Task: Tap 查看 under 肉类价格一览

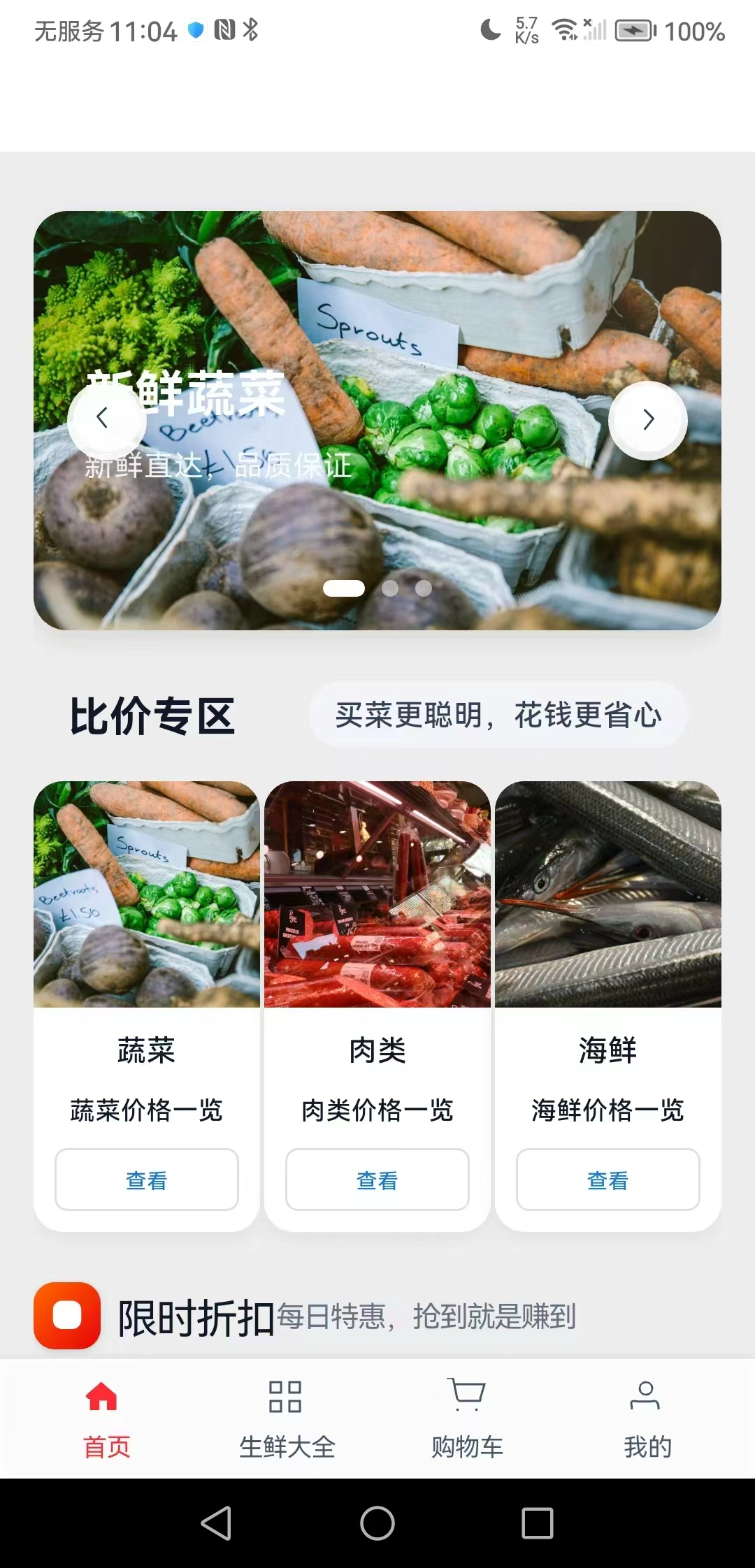Action: [377, 1179]
